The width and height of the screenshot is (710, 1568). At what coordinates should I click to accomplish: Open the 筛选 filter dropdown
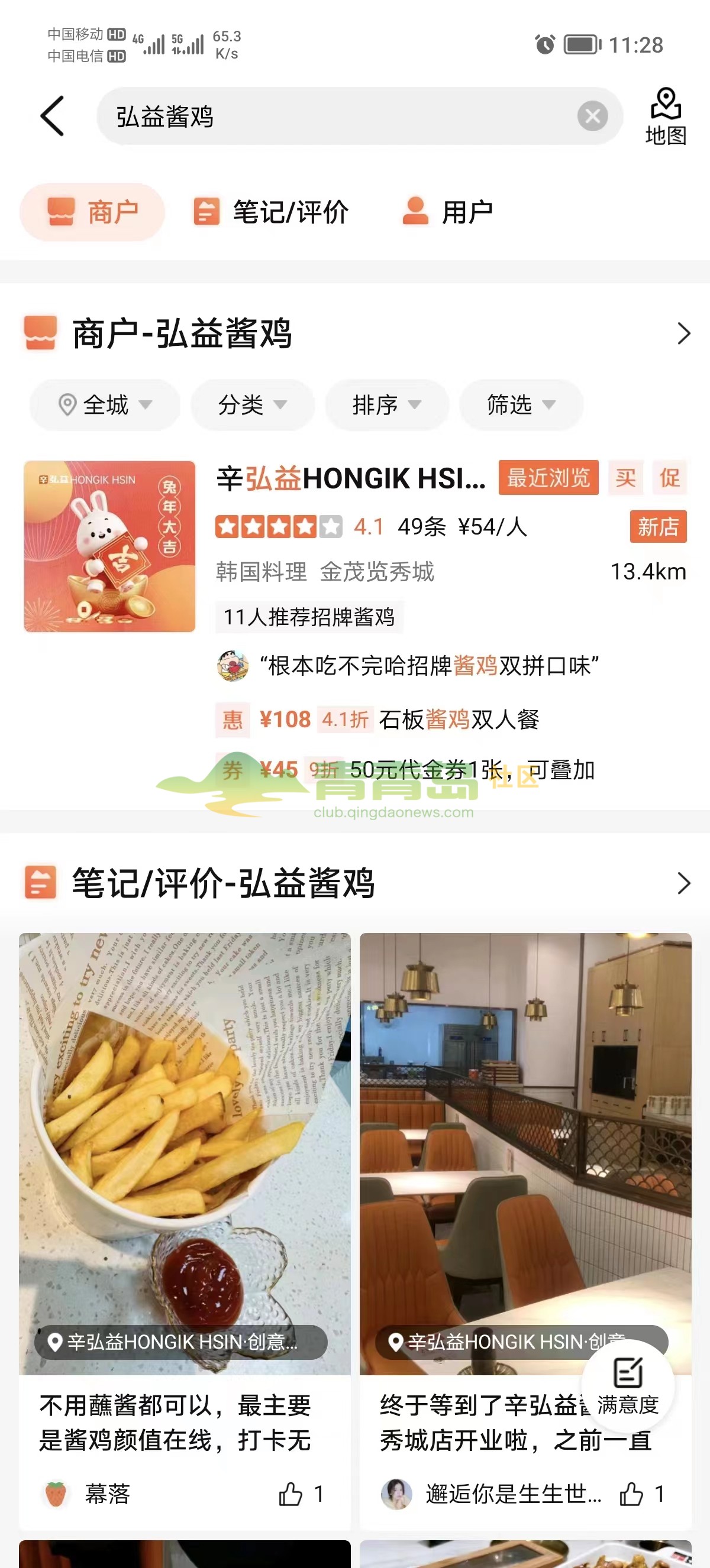click(521, 405)
